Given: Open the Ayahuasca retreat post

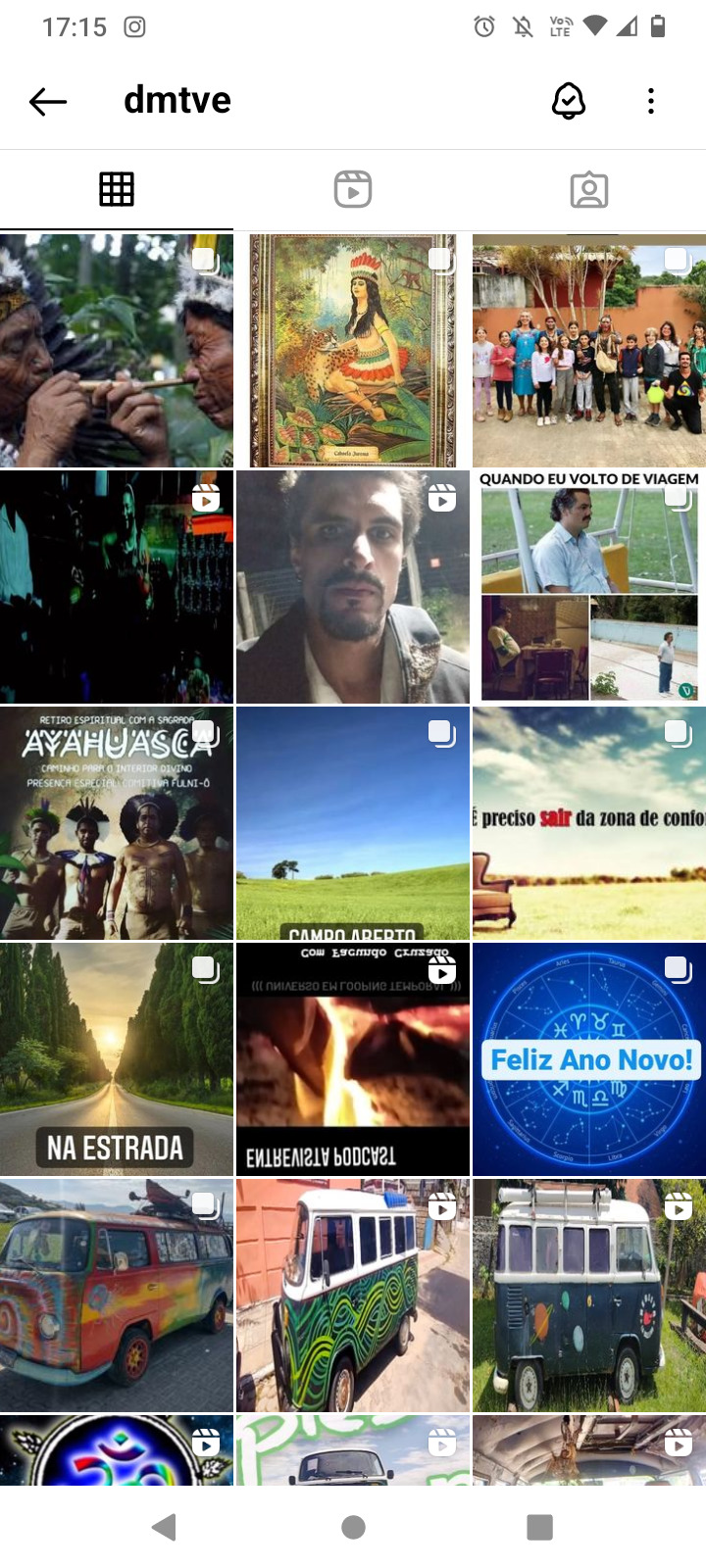Looking at the screenshot, I should (x=116, y=823).
